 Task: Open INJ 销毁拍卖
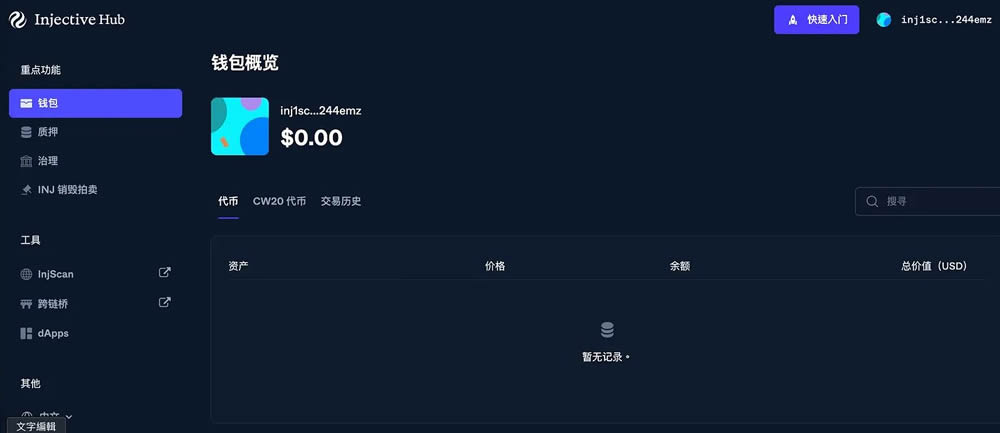click(x=66, y=190)
